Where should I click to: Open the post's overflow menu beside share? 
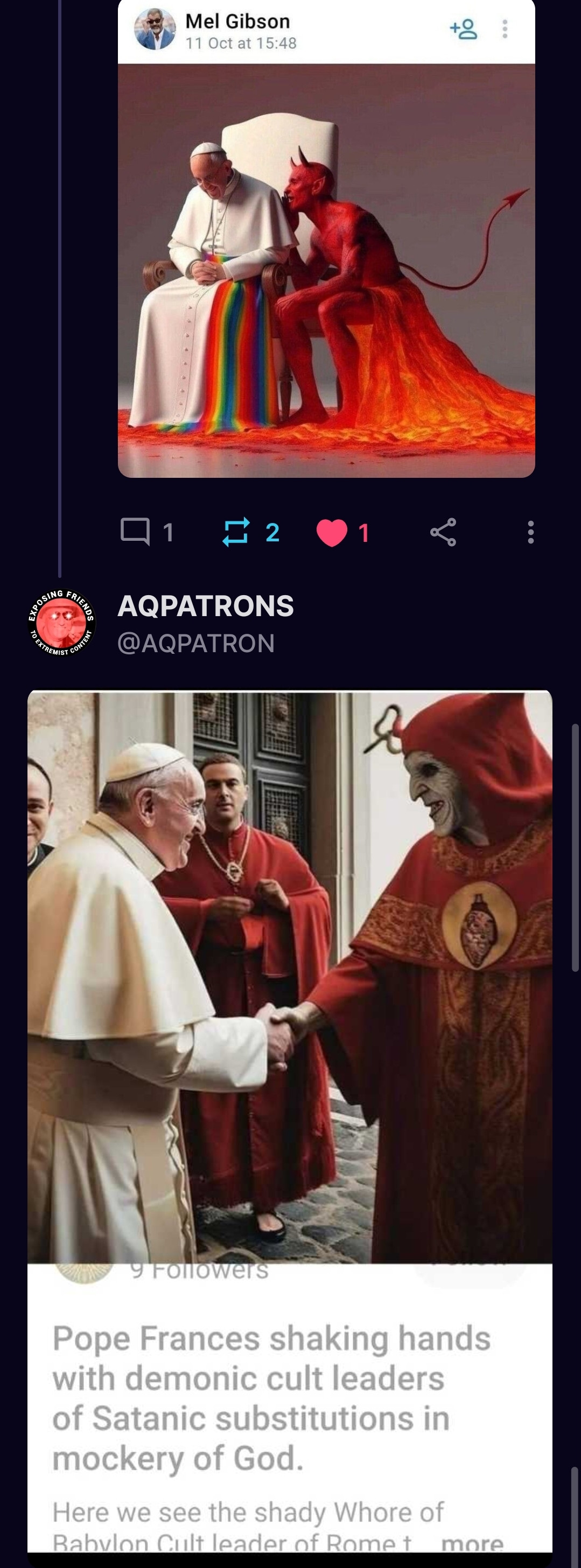click(530, 533)
